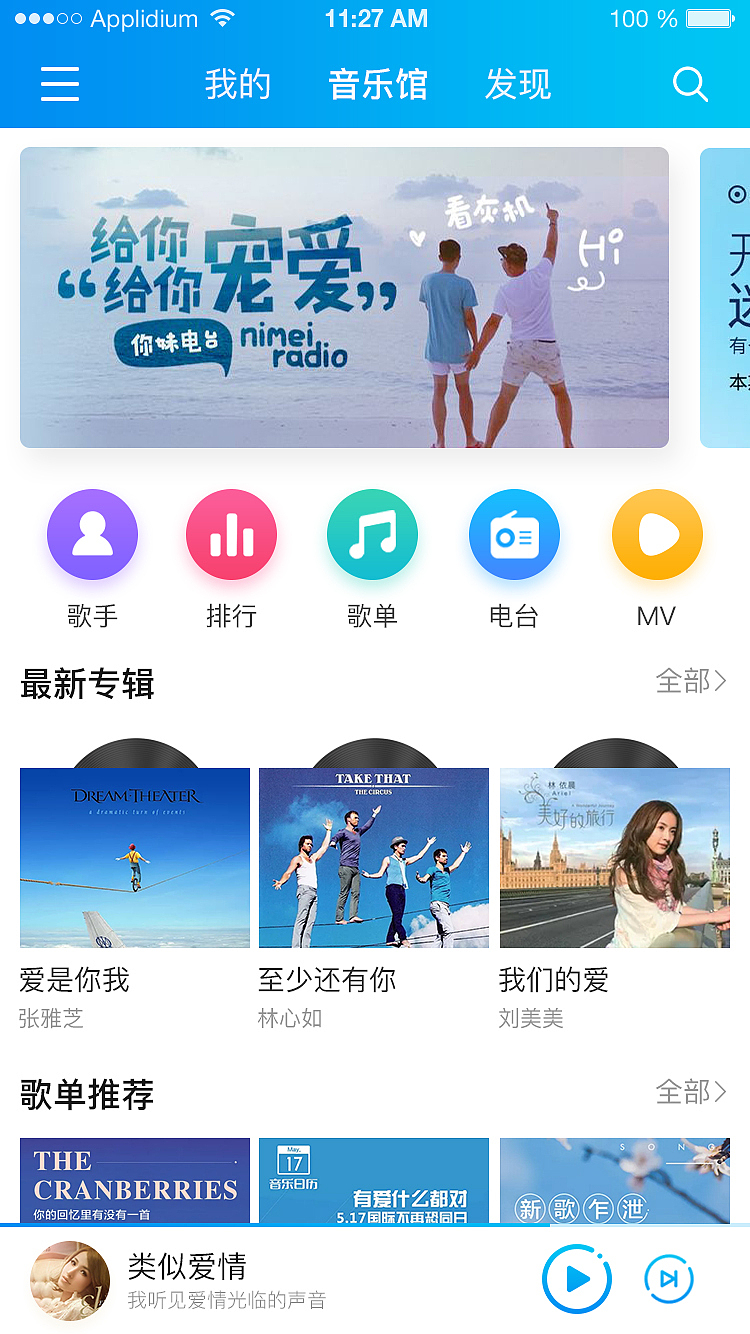This screenshot has width=750, height=1334.
Task: Tap the album art of 类似爱情 in mini player
Action: click(x=69, y=1279)
